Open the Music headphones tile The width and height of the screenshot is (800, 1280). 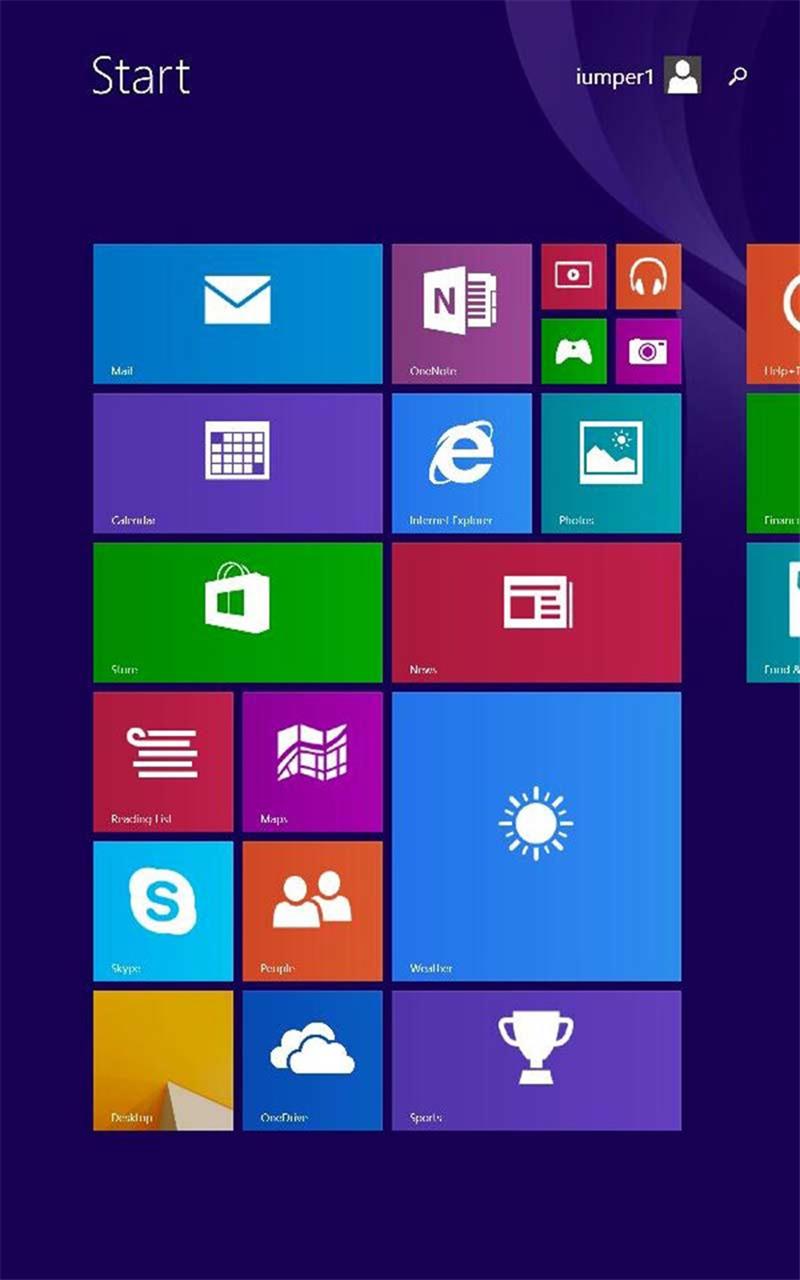coord(648,276)
